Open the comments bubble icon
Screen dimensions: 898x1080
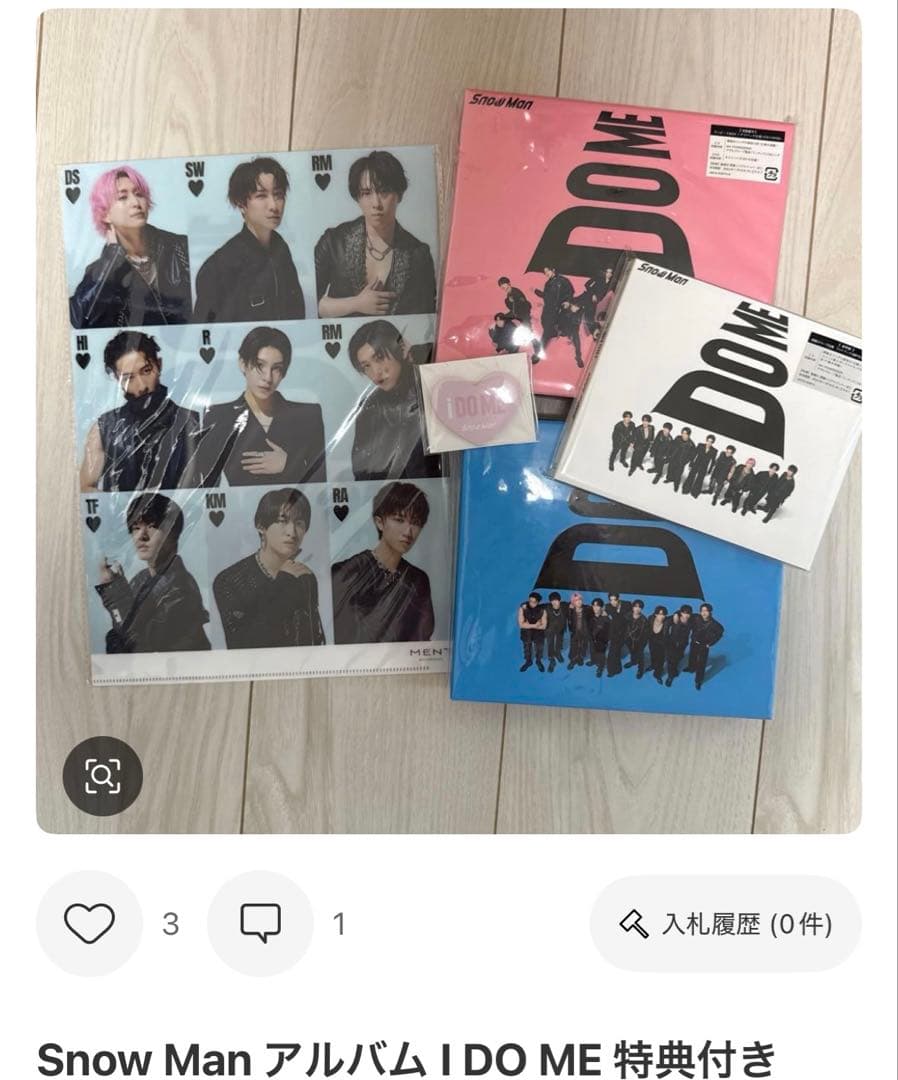[x=260, y=923]
